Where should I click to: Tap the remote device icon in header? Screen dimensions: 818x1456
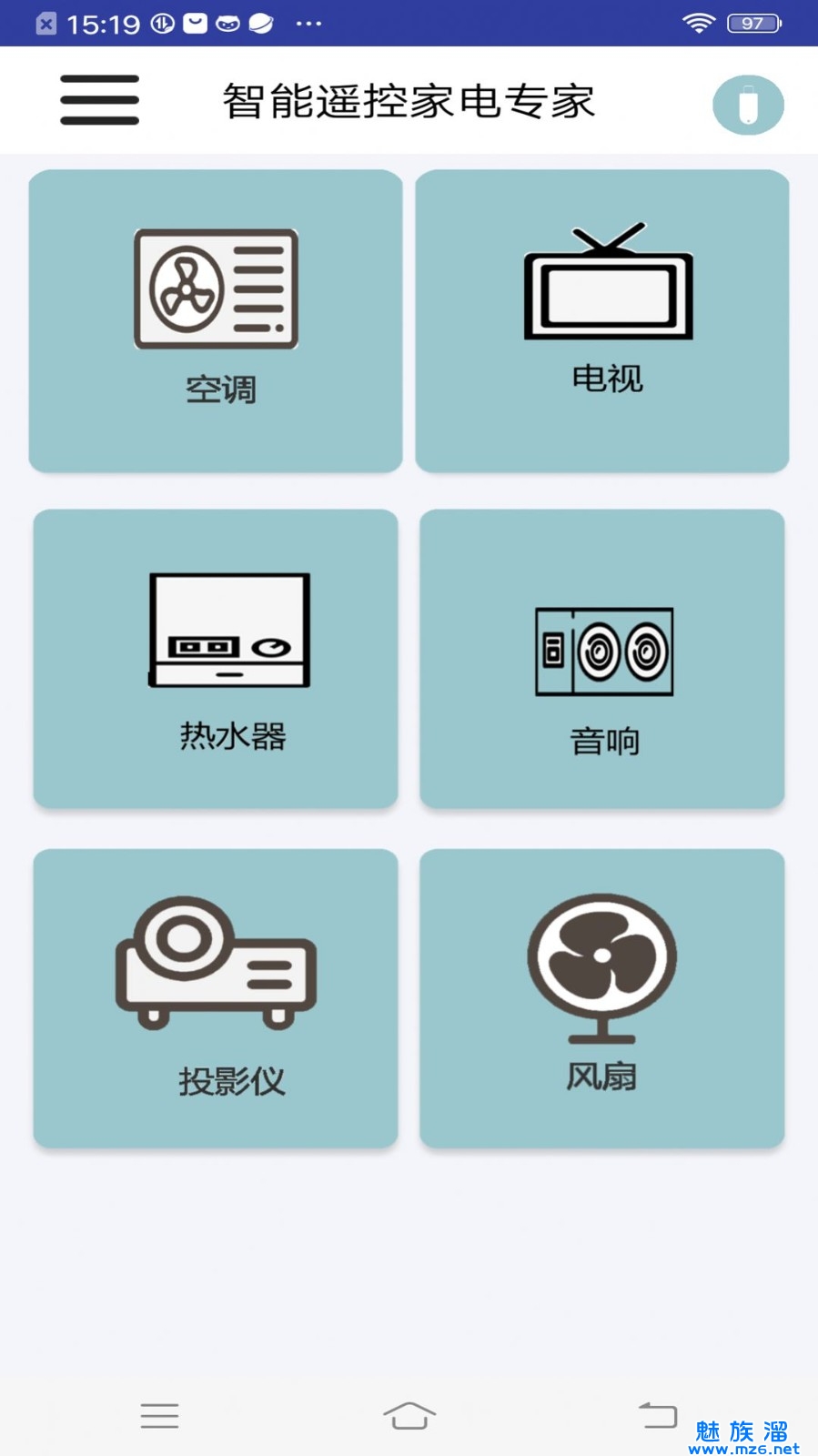(748, 105)
